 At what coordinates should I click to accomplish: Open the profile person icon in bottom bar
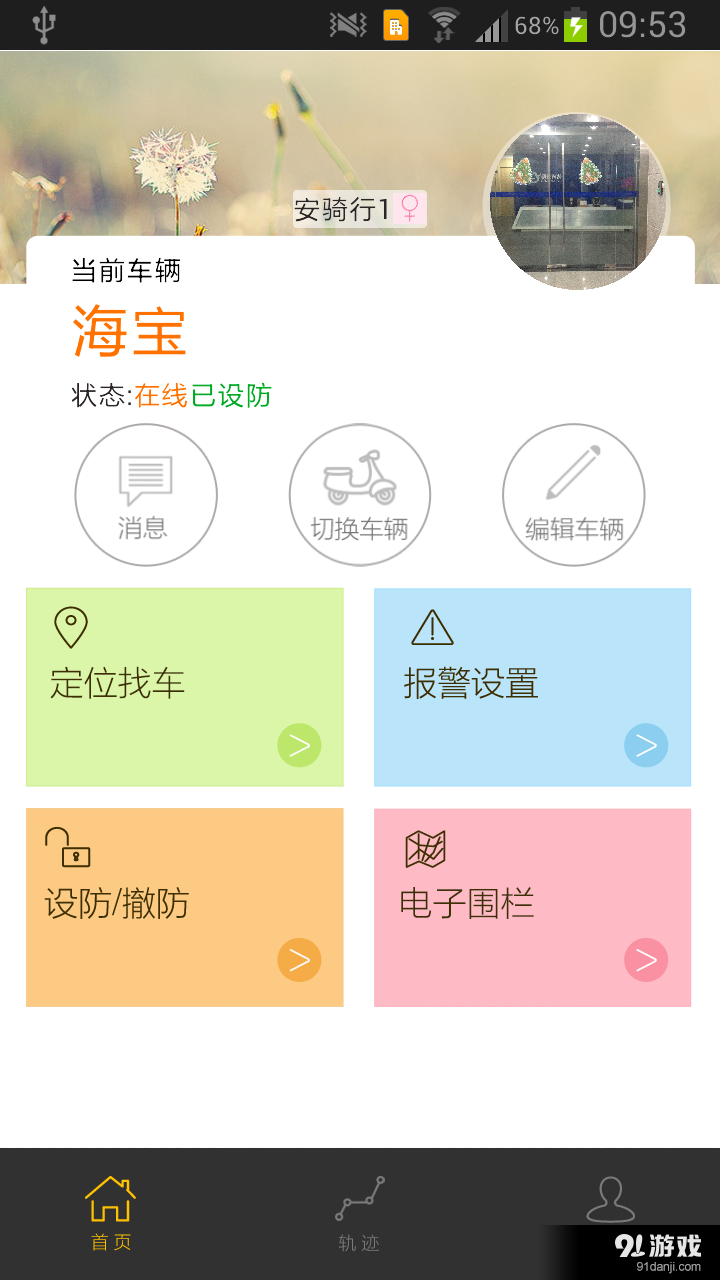(611, 1197)
